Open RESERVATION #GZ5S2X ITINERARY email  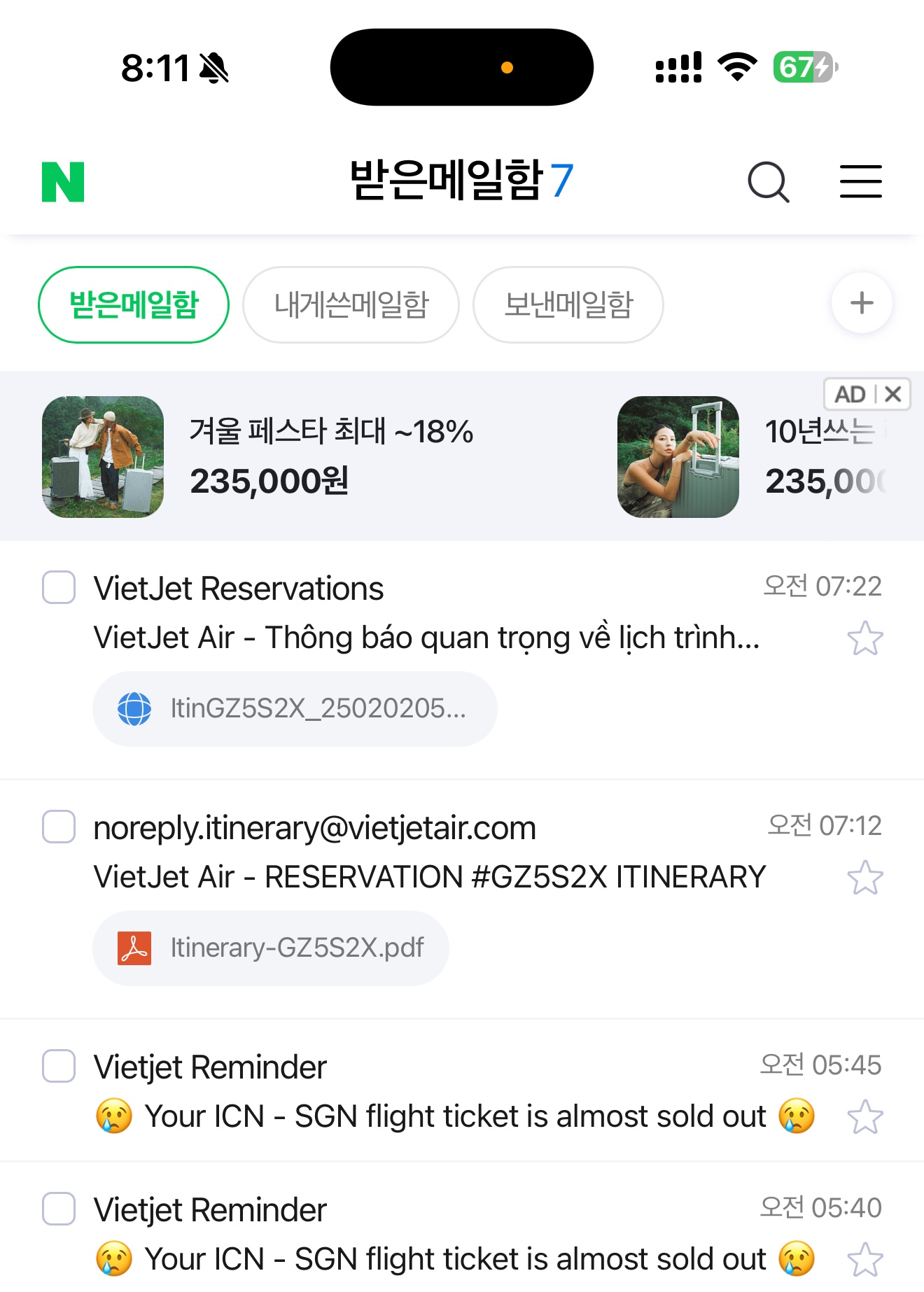tap(428, 876)
